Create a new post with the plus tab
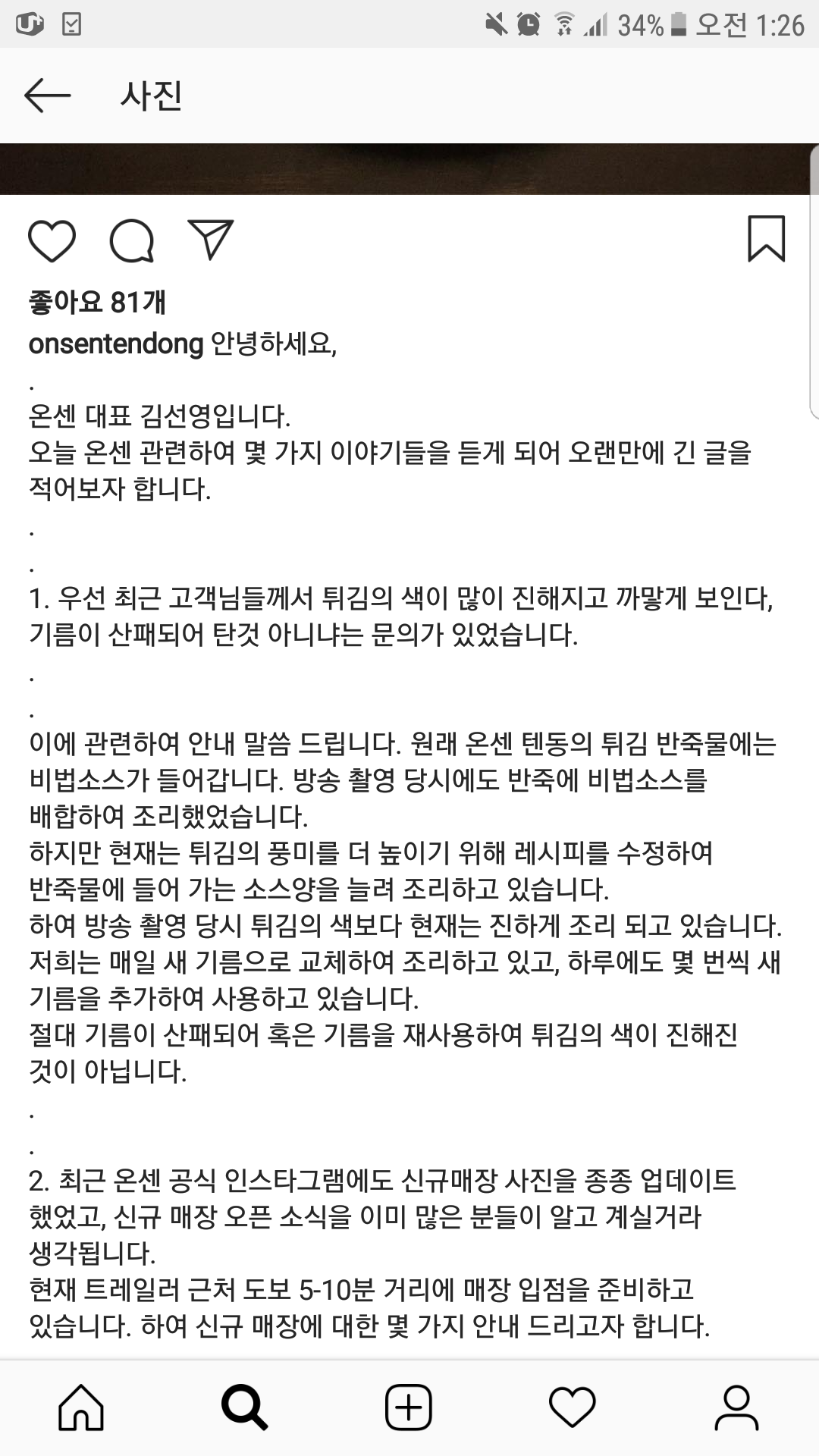The width and height of the screenshot is (819, 1456). click(x=409, y=1407)
